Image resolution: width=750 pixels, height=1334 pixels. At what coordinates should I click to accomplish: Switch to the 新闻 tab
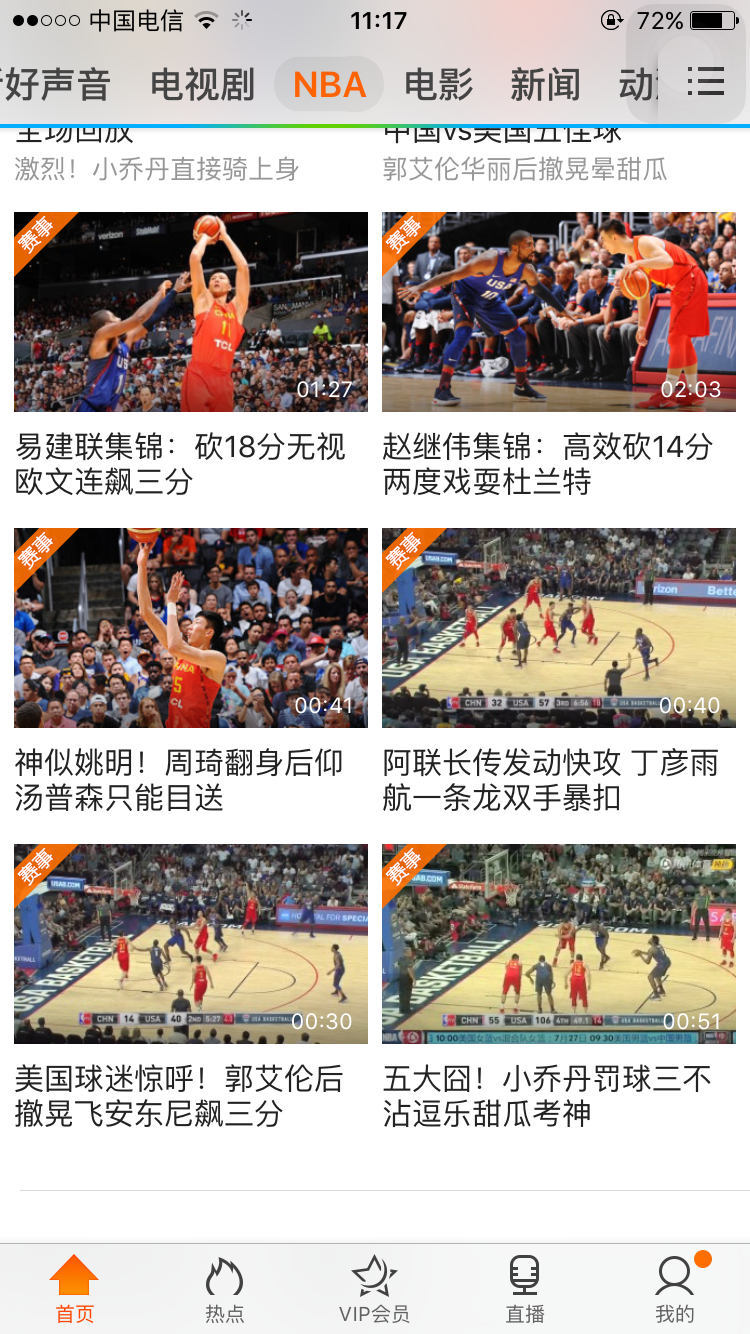(545, 85)
